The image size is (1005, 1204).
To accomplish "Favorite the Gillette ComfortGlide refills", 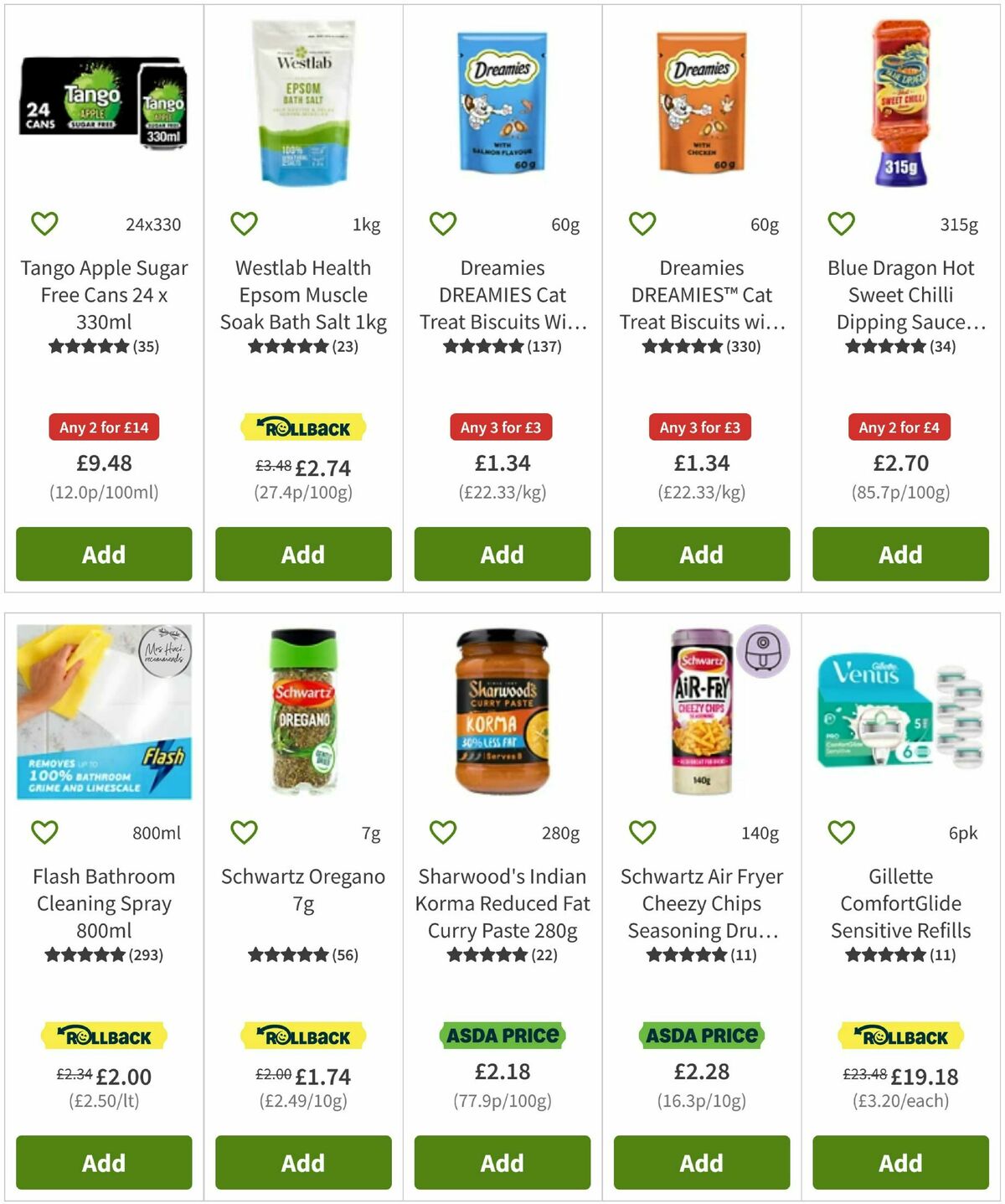I will [x=840, y=832].
